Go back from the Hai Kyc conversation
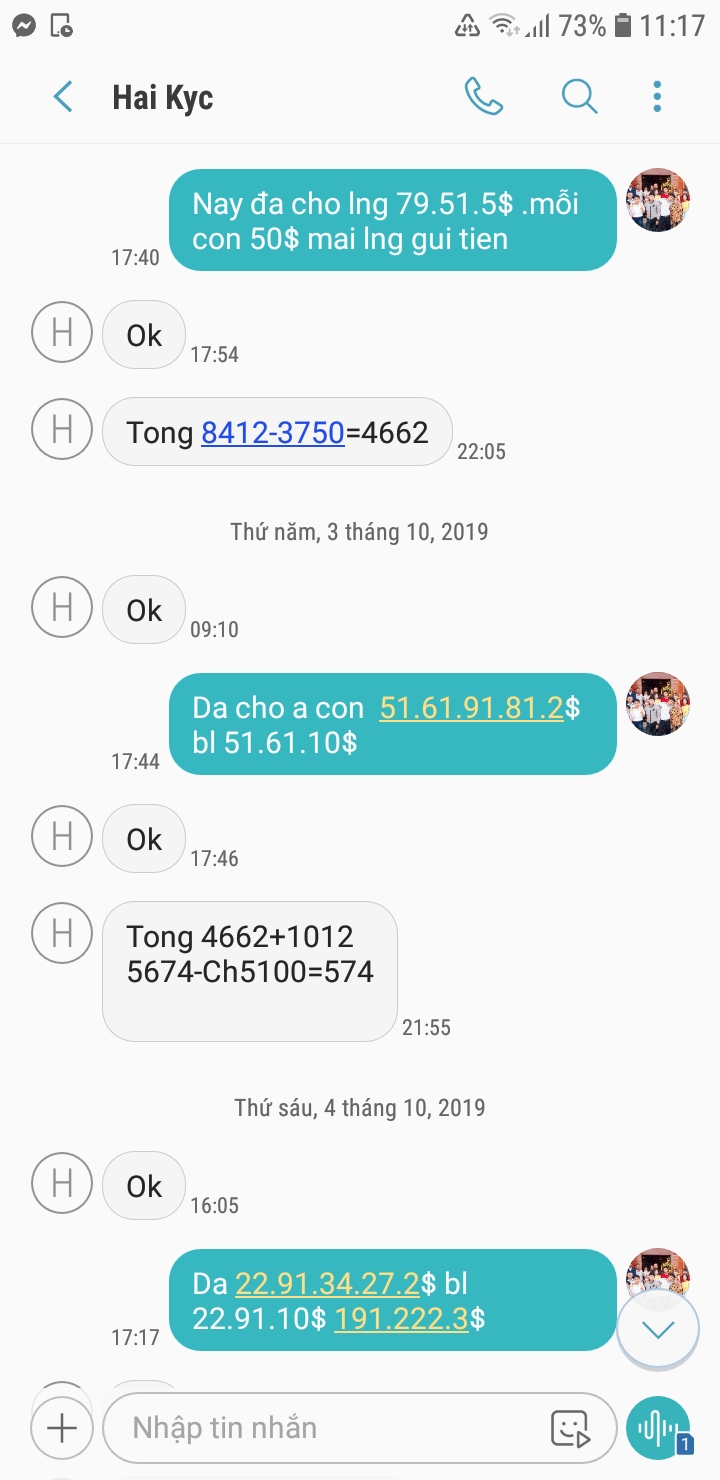Image resolution: width=720 pixels, height=1480 pixels. (x=63, y=97)
